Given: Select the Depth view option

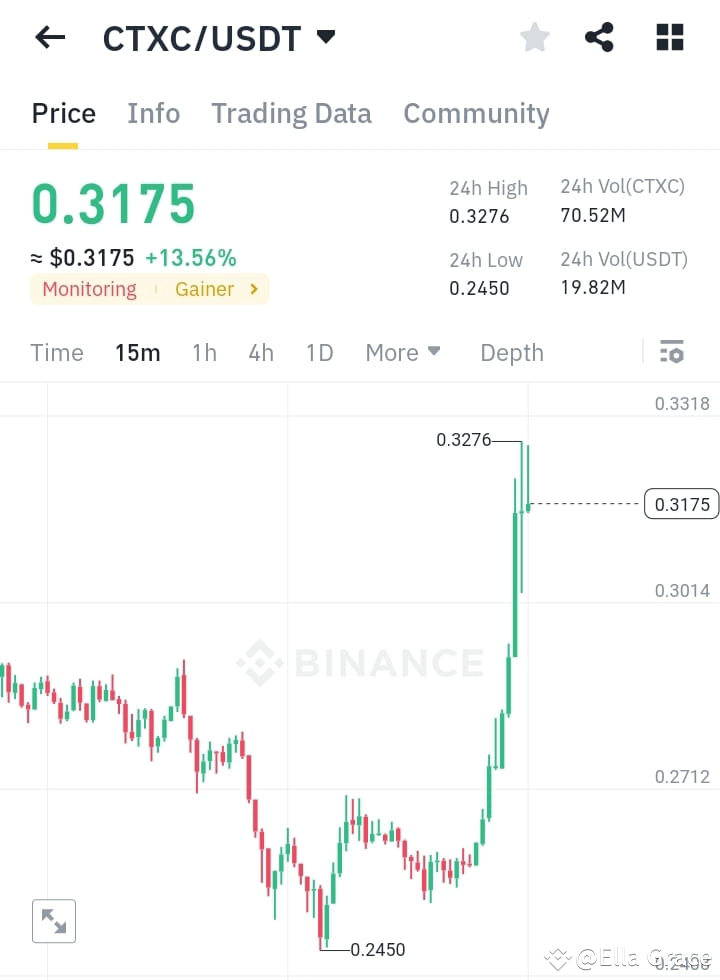Looking at the screenshot, I should pyautogui.click(x=511, y=352).
